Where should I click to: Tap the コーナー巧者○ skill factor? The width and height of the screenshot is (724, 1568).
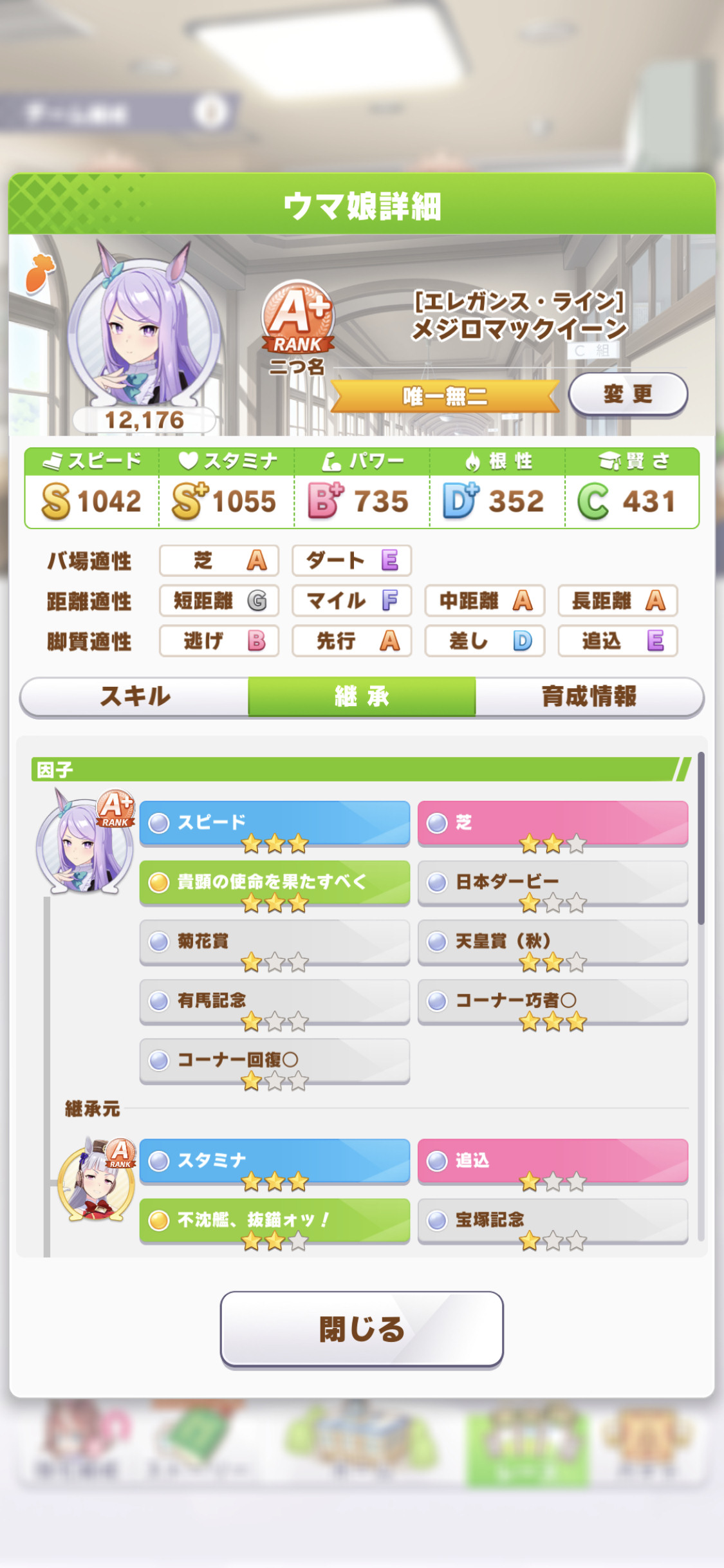553,1002
